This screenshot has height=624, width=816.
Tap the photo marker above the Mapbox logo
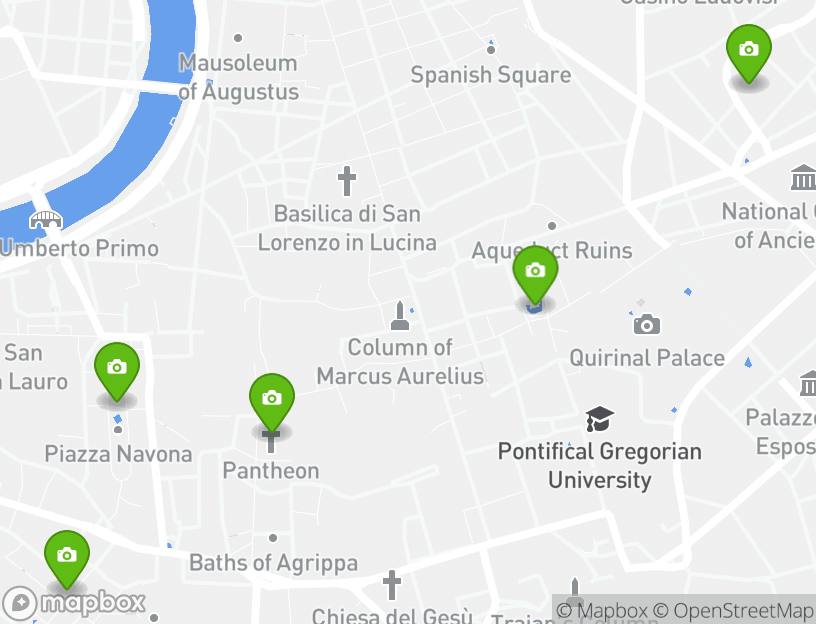(x=67, y=556)
